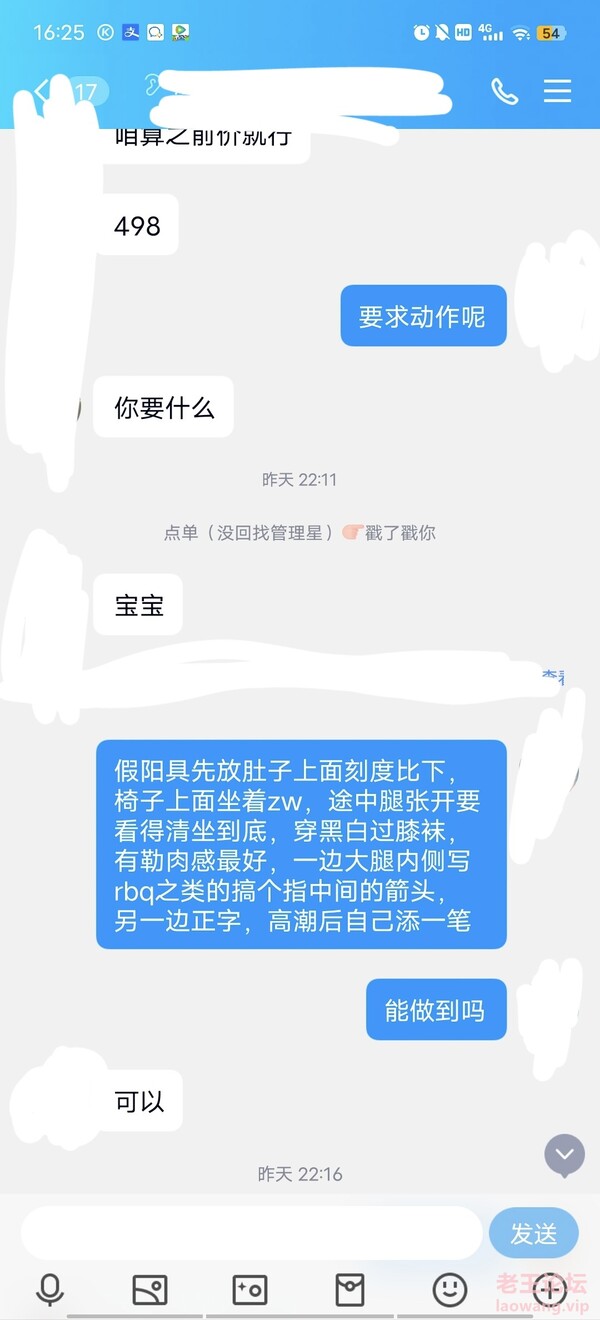Open the photo gallery picker icon
The image size is (600, 1320).
click(150, 1290)
